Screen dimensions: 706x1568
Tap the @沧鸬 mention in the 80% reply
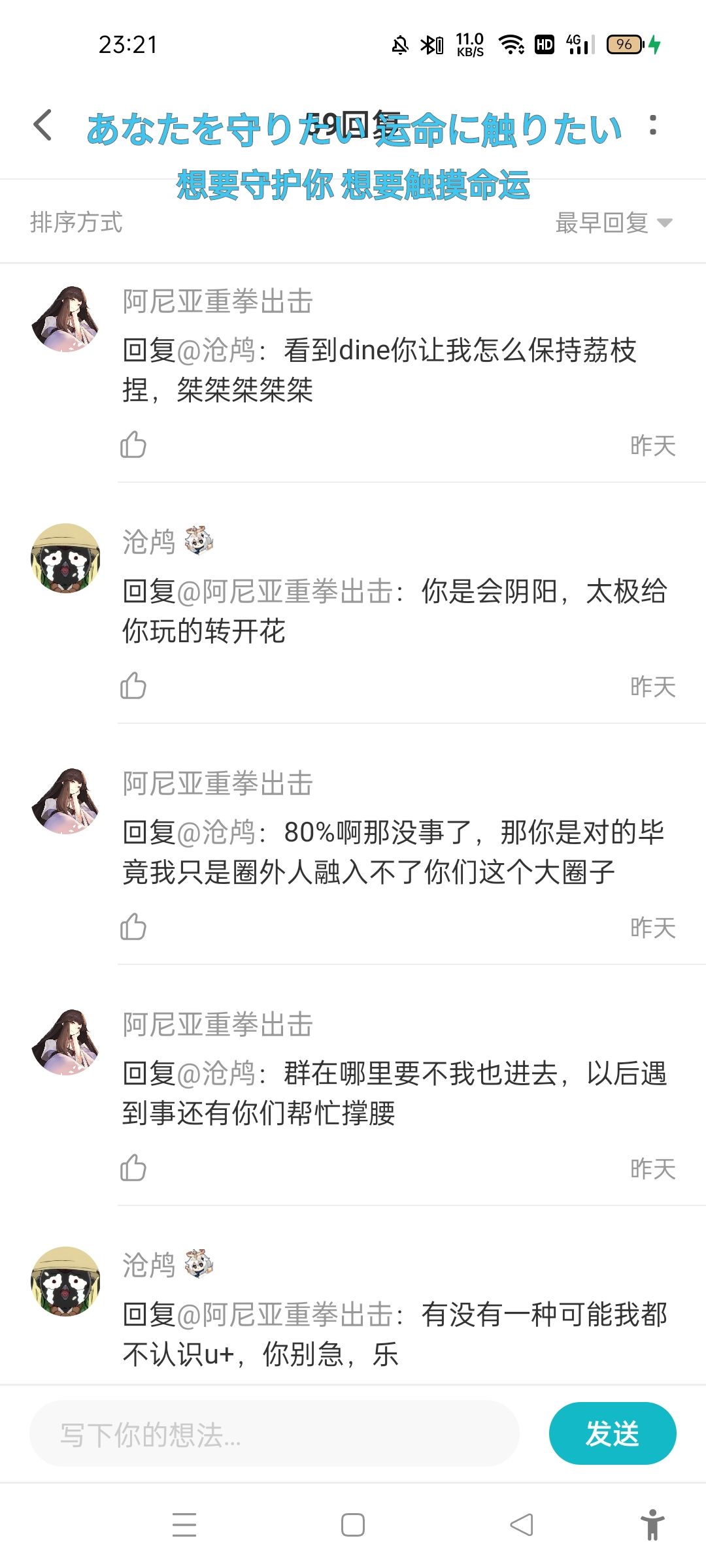pyautogui.click(x=216, y=832)
